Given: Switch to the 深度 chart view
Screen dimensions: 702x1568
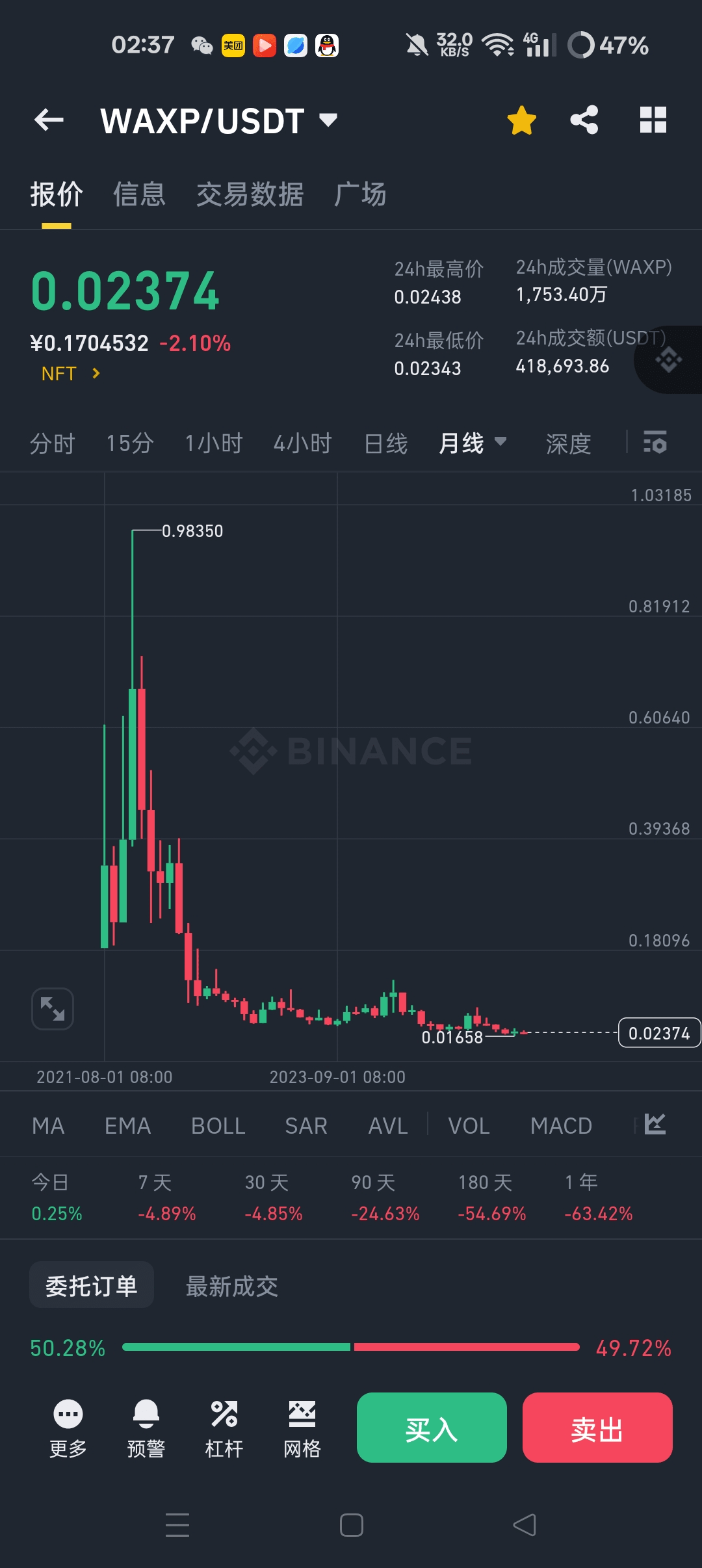Looking at the screenshot, I should 569,443.
